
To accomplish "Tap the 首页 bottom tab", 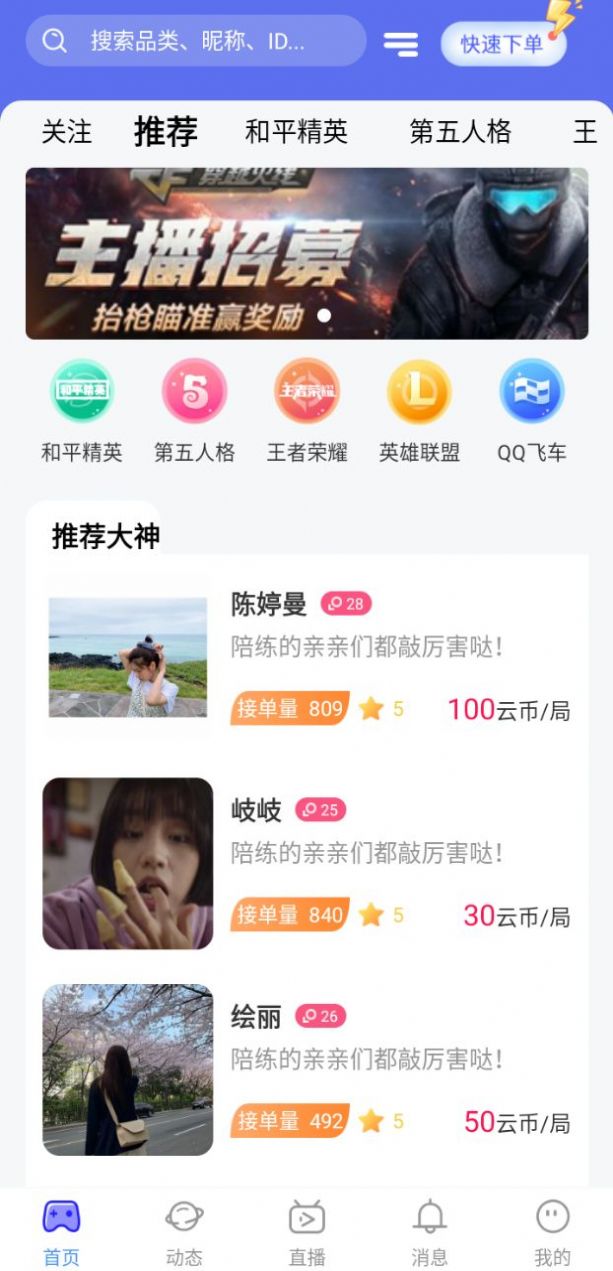I will pos(61,1231).
